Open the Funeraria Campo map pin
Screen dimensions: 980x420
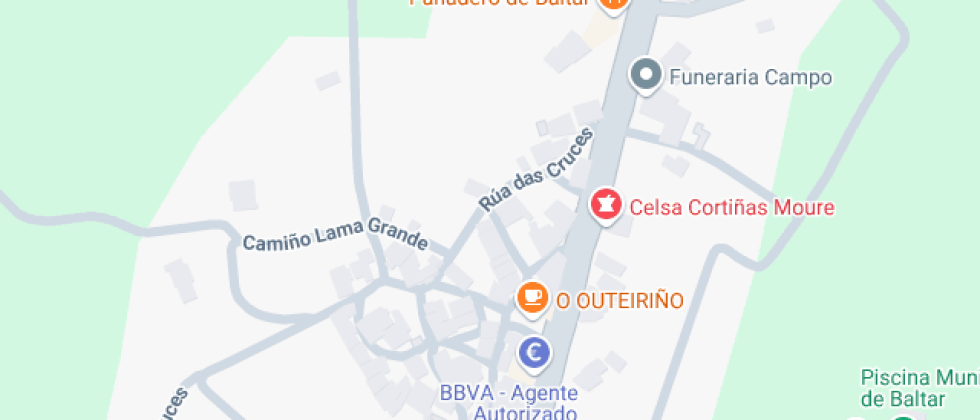[646, 75]
